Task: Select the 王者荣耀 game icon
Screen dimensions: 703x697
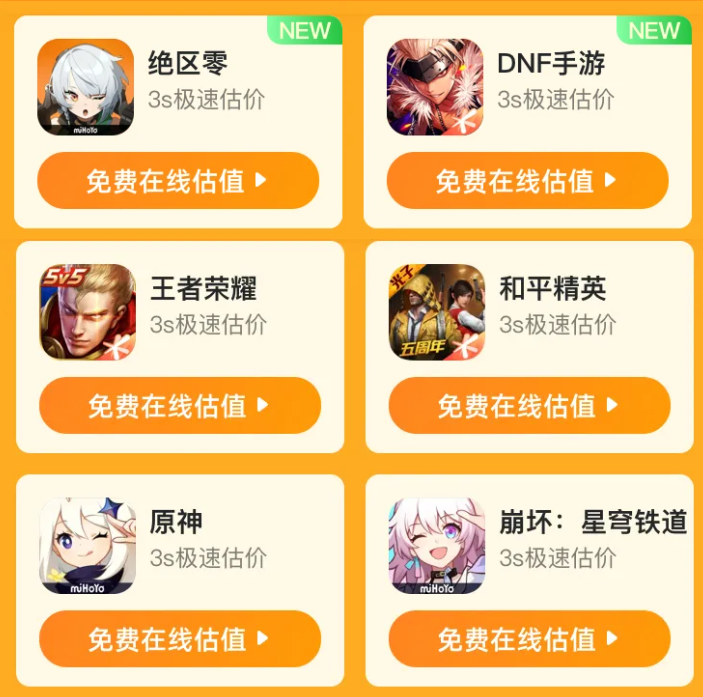Action: pos(88,312)
